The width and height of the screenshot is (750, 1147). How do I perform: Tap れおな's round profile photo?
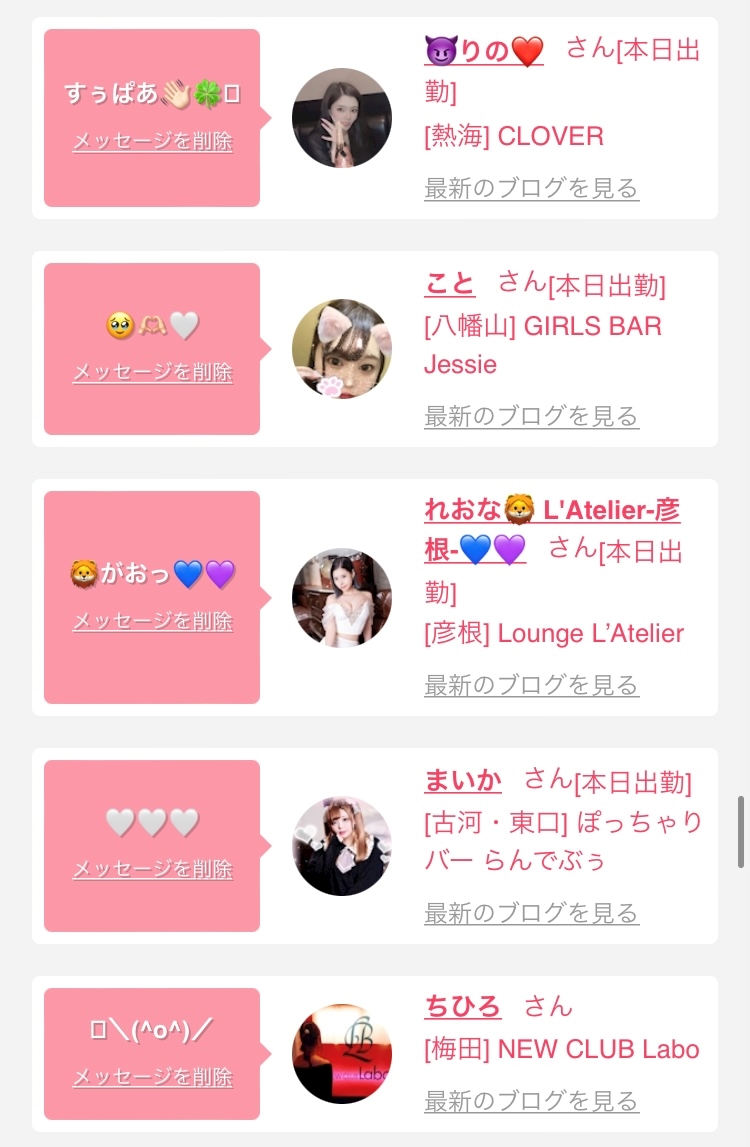click(342, 598)
